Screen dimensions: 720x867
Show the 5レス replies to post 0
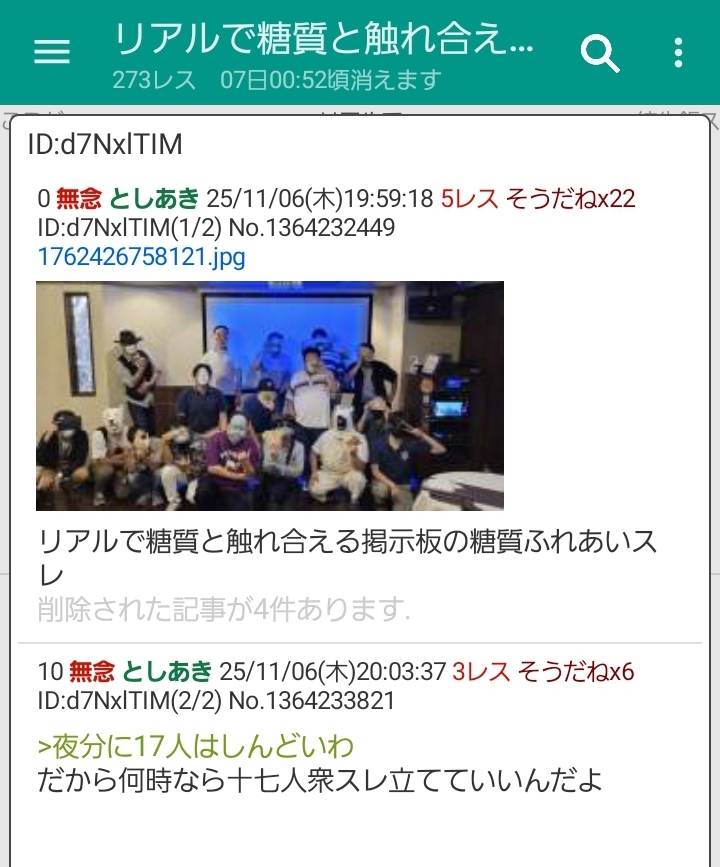469,198
